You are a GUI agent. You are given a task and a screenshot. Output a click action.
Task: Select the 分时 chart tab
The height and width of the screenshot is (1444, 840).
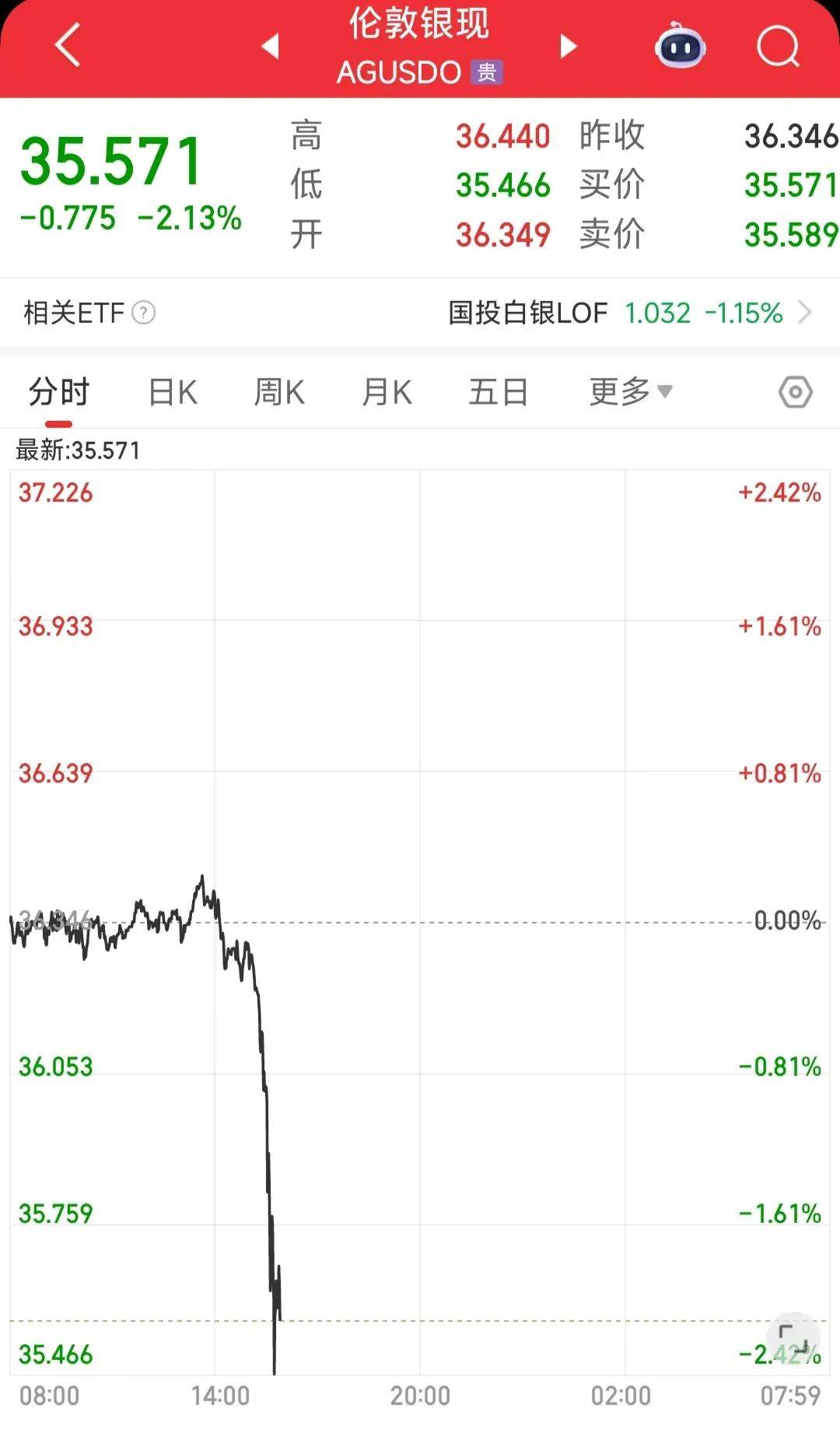pos(59,392)
